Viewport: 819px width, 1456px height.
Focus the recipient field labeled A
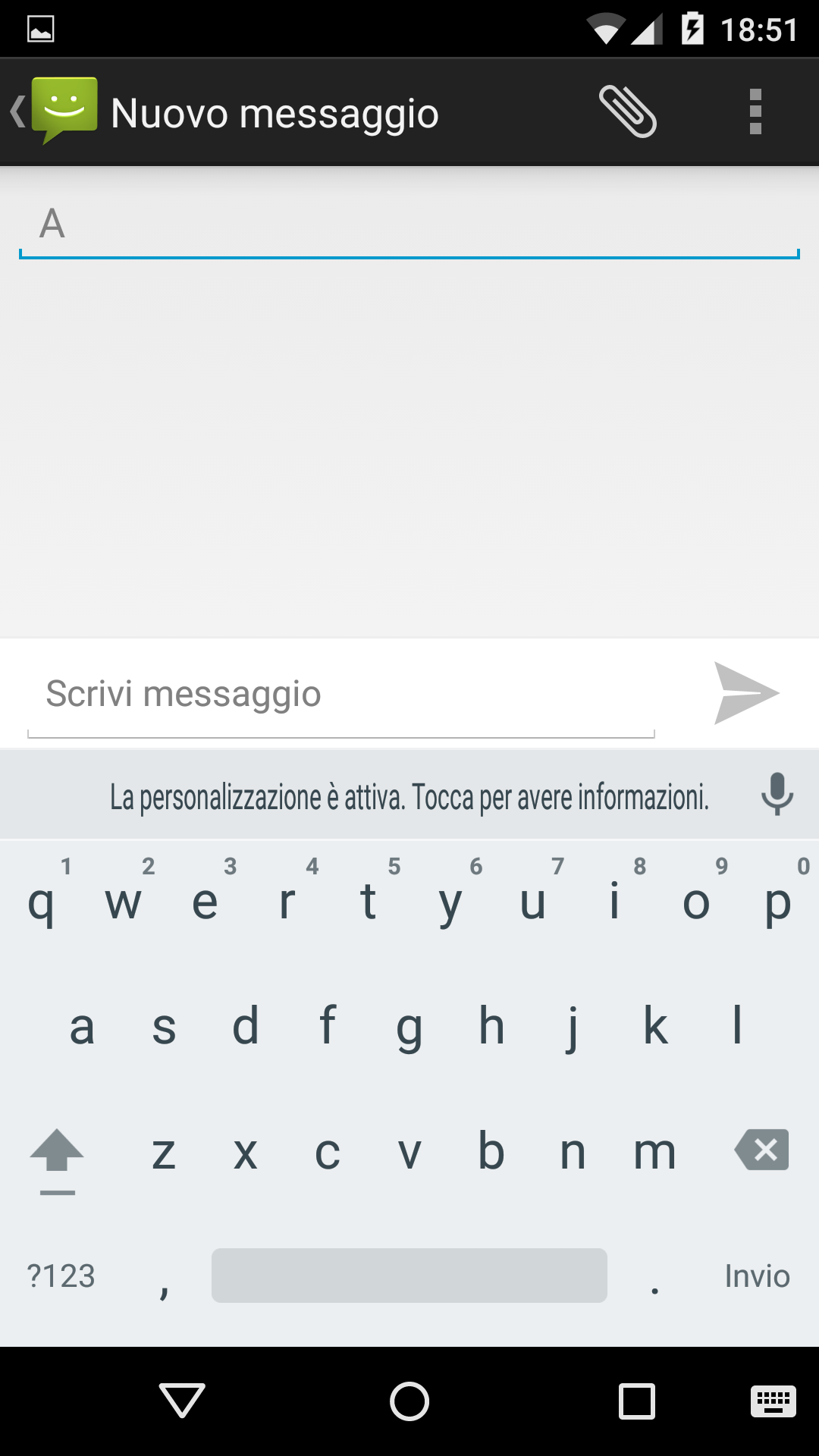pyautogui.click(x=409, y=224)
